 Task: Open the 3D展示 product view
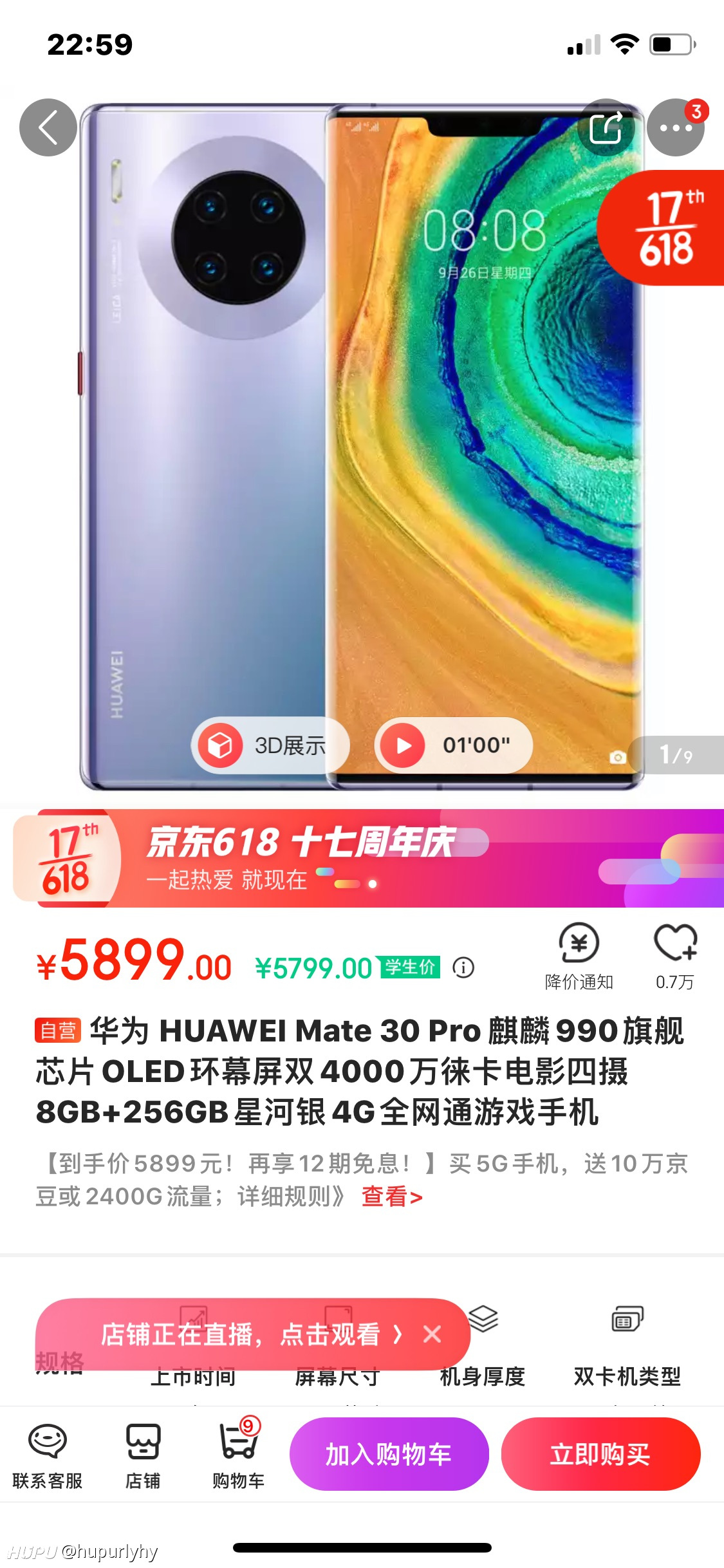click(270, 745)
